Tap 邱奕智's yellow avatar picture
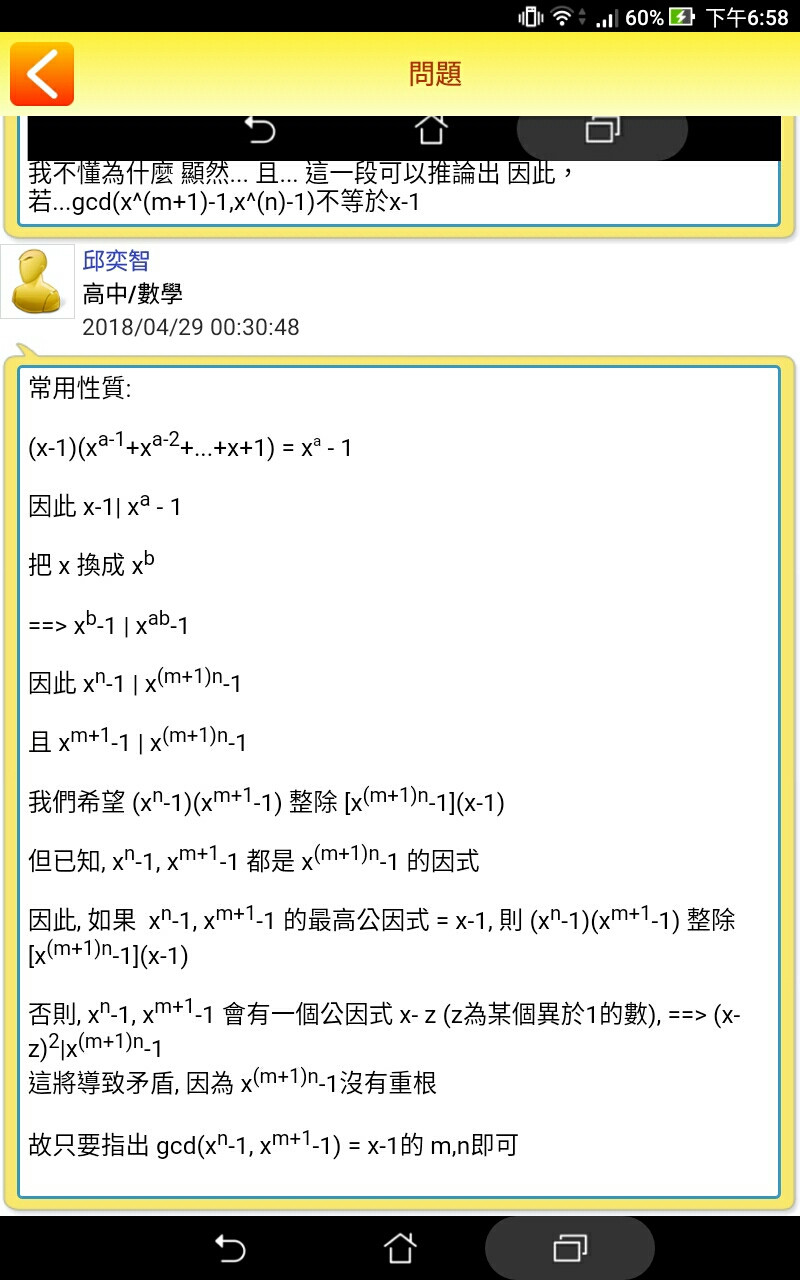 pos(38,281)
